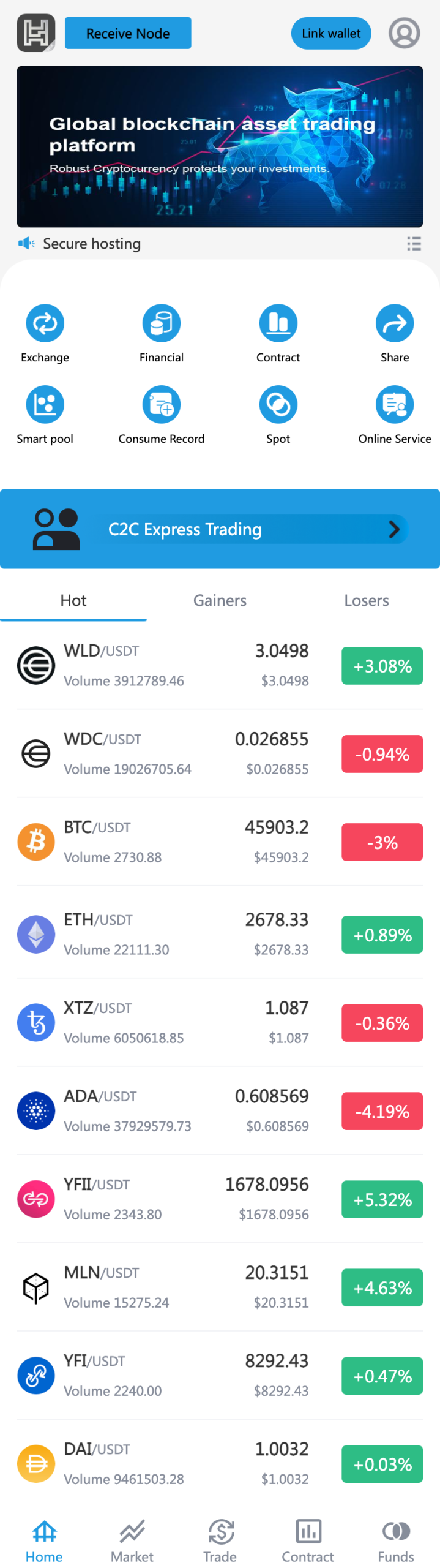Switch to the Market tab

tap(132, 1540)
